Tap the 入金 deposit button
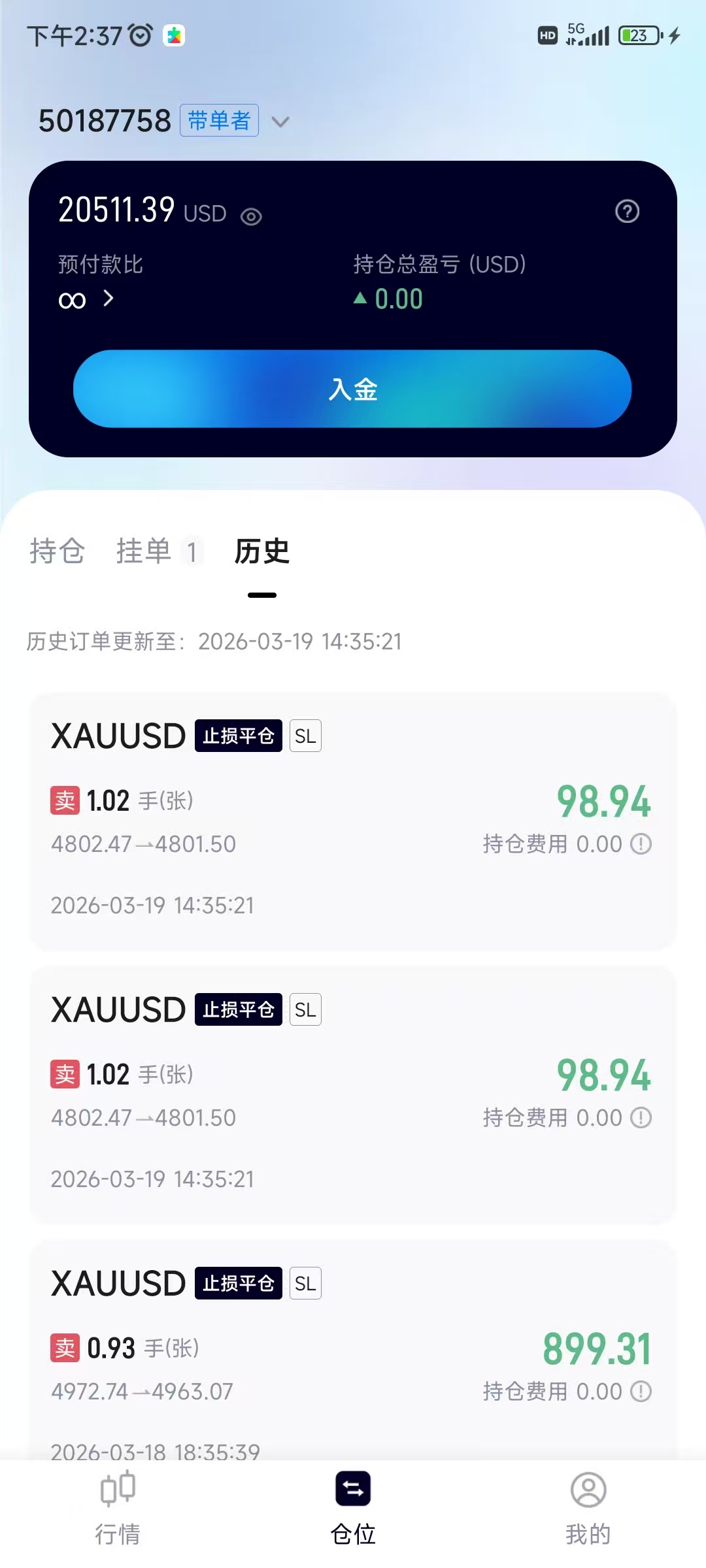706x1568 pixels. click(352, 389)
